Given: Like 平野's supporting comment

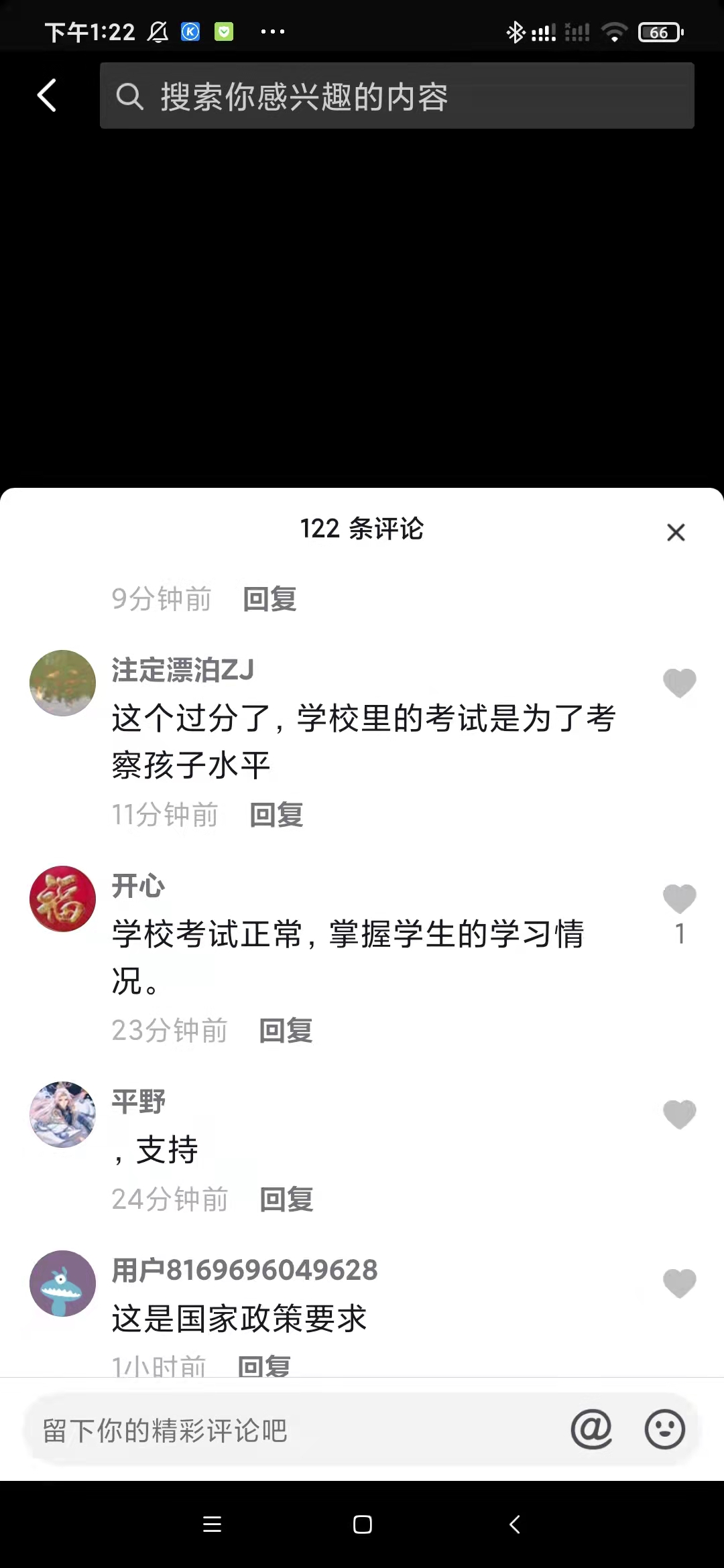Looking at the screenshot, I should pos(679,1114).
